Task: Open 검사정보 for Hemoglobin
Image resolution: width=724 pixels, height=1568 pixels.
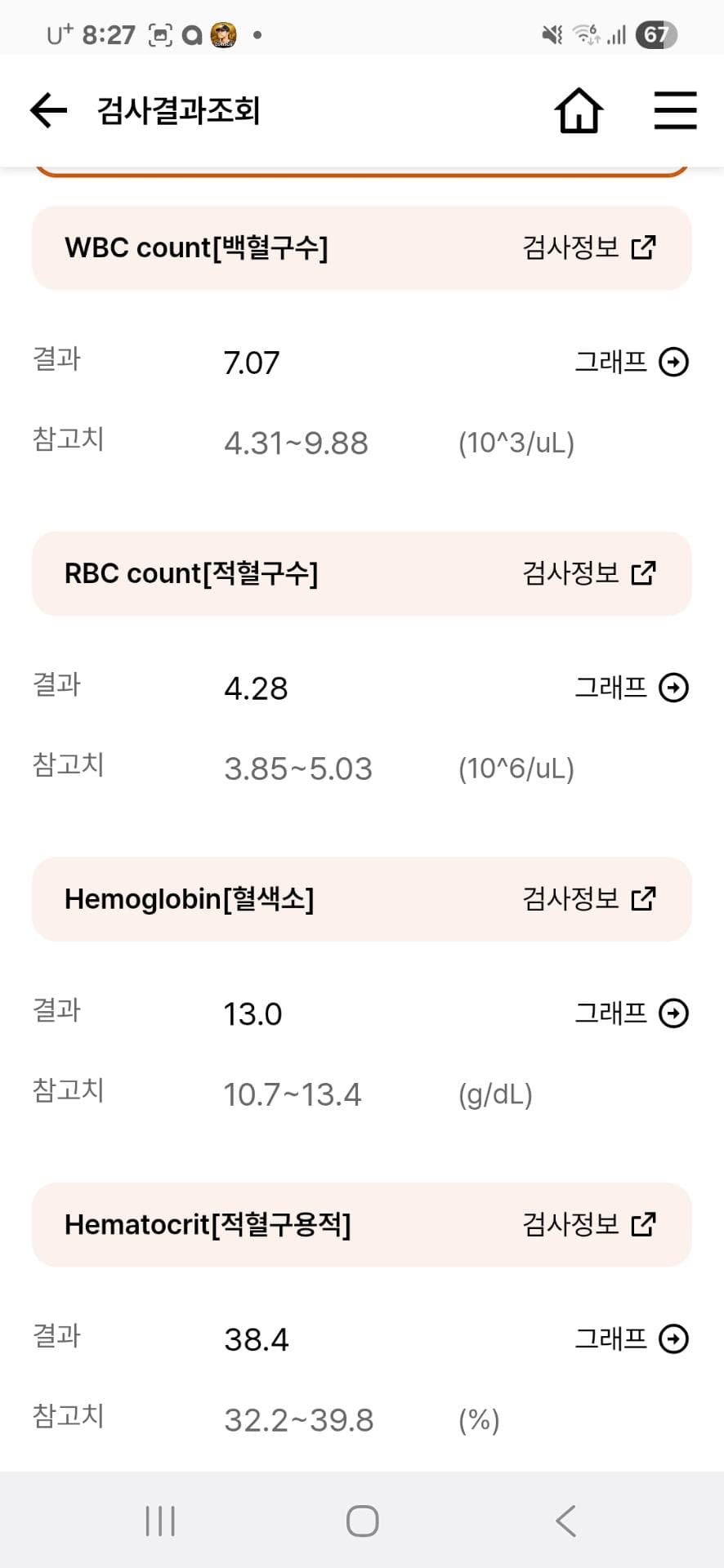Action: point(589,898)
